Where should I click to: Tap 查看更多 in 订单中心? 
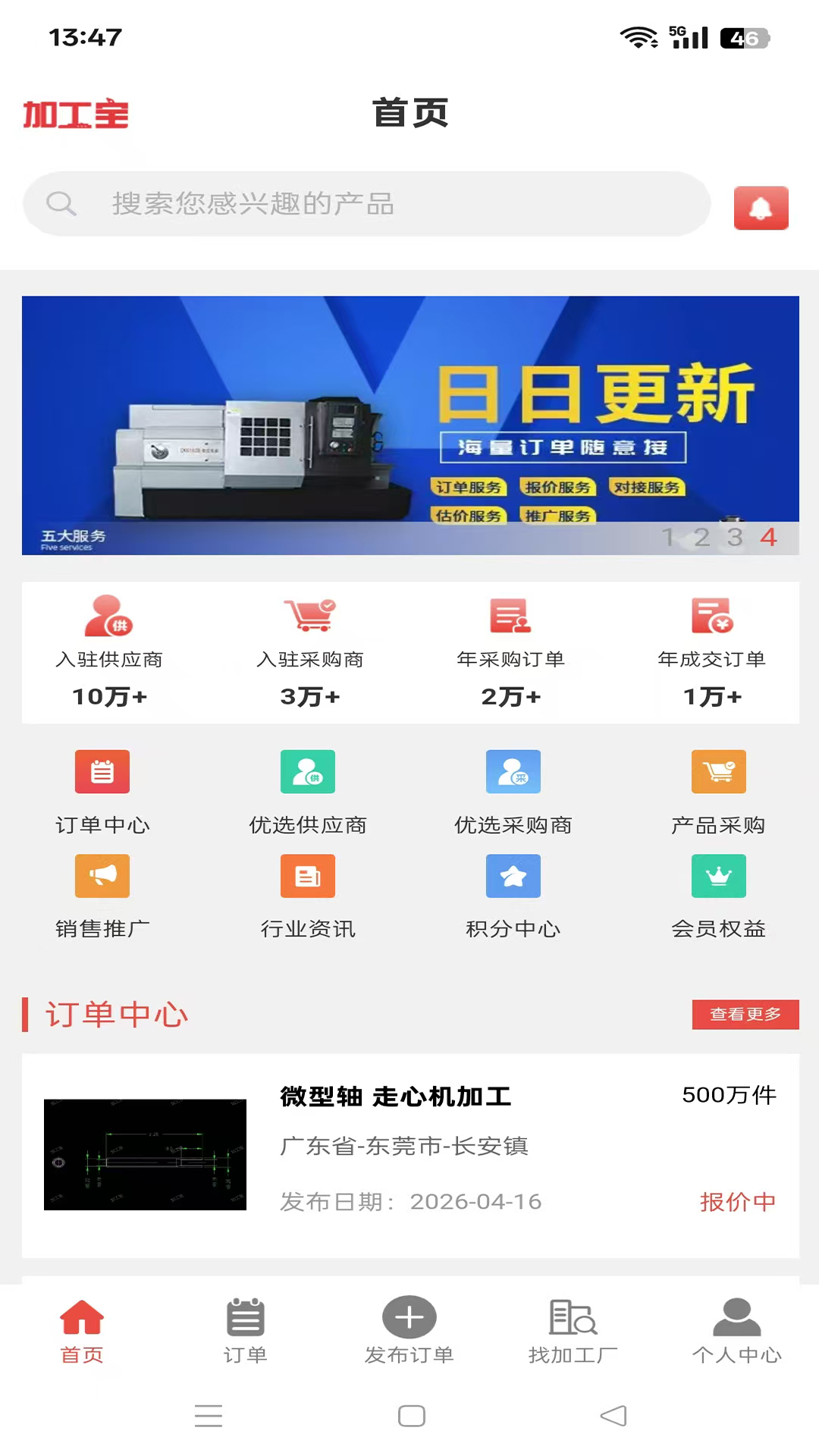click(x=745, y=1014)
